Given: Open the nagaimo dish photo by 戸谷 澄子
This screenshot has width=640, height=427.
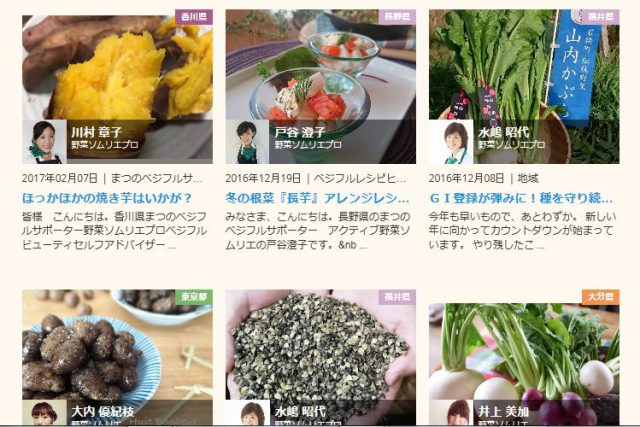Looking at the screenshot, I should (320, 80).
